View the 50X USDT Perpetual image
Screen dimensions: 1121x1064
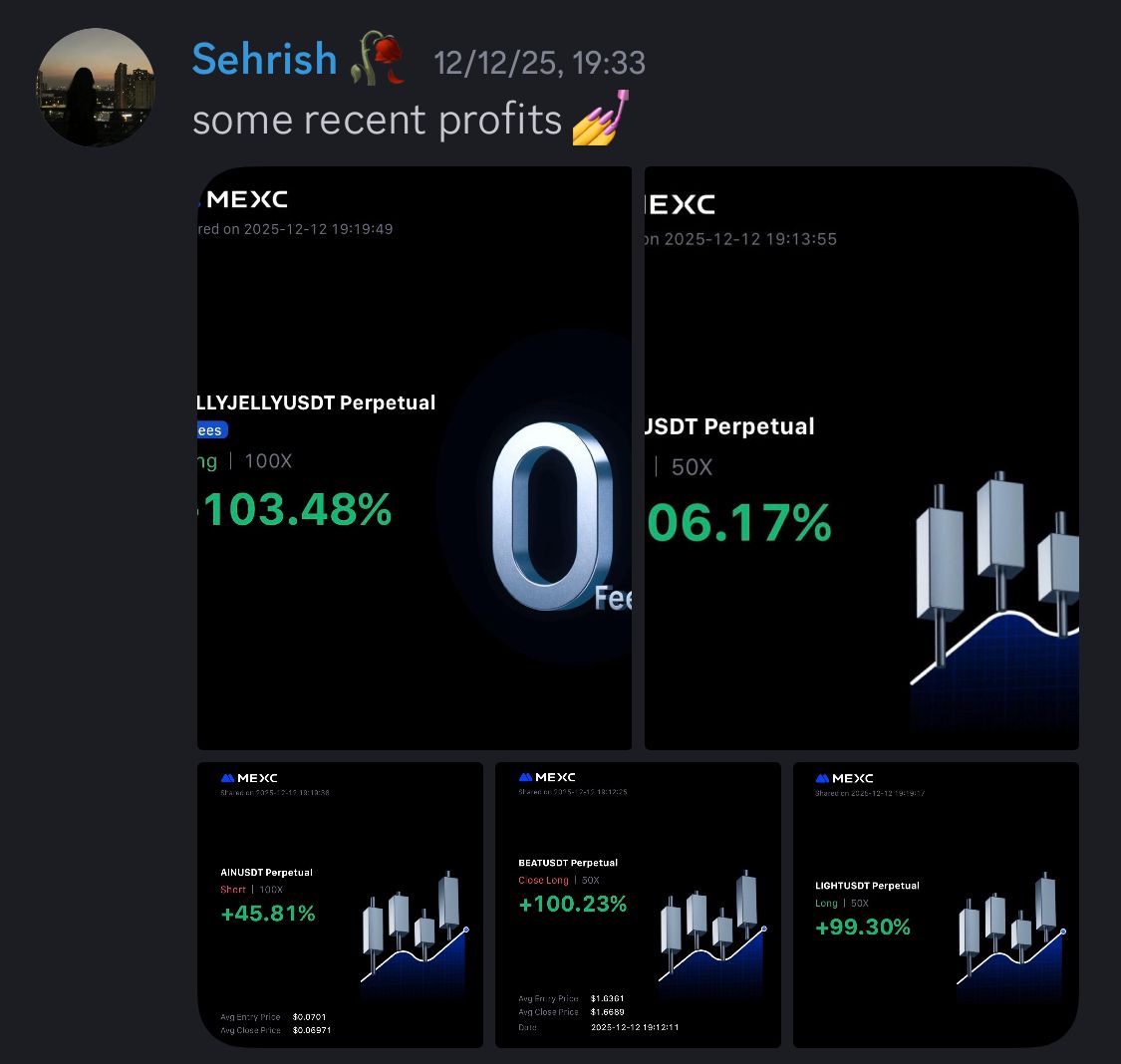tap(861, 457)
